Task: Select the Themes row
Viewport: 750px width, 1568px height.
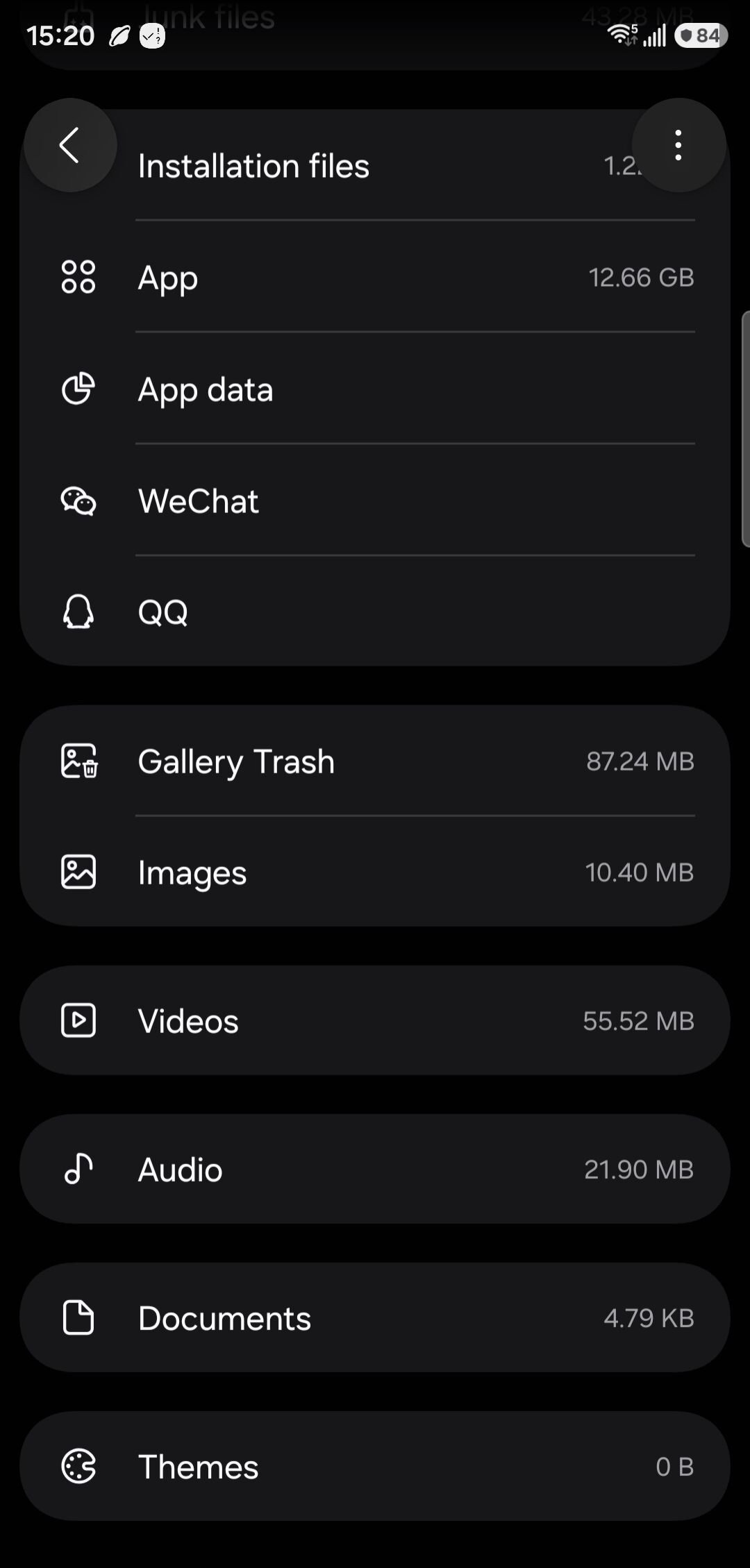Action: click(x=375, y=1466)
